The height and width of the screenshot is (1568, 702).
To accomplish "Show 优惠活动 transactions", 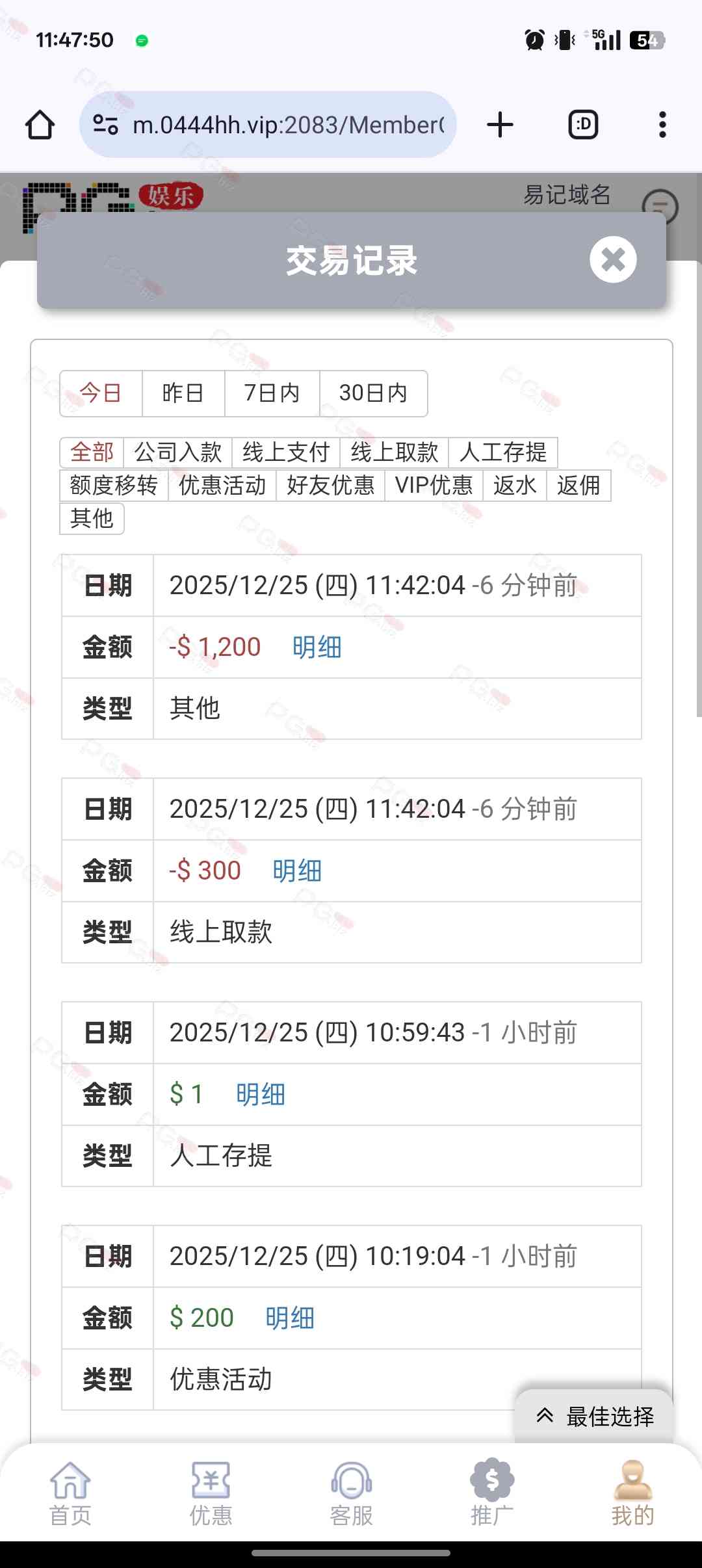I will click(222, 486).
